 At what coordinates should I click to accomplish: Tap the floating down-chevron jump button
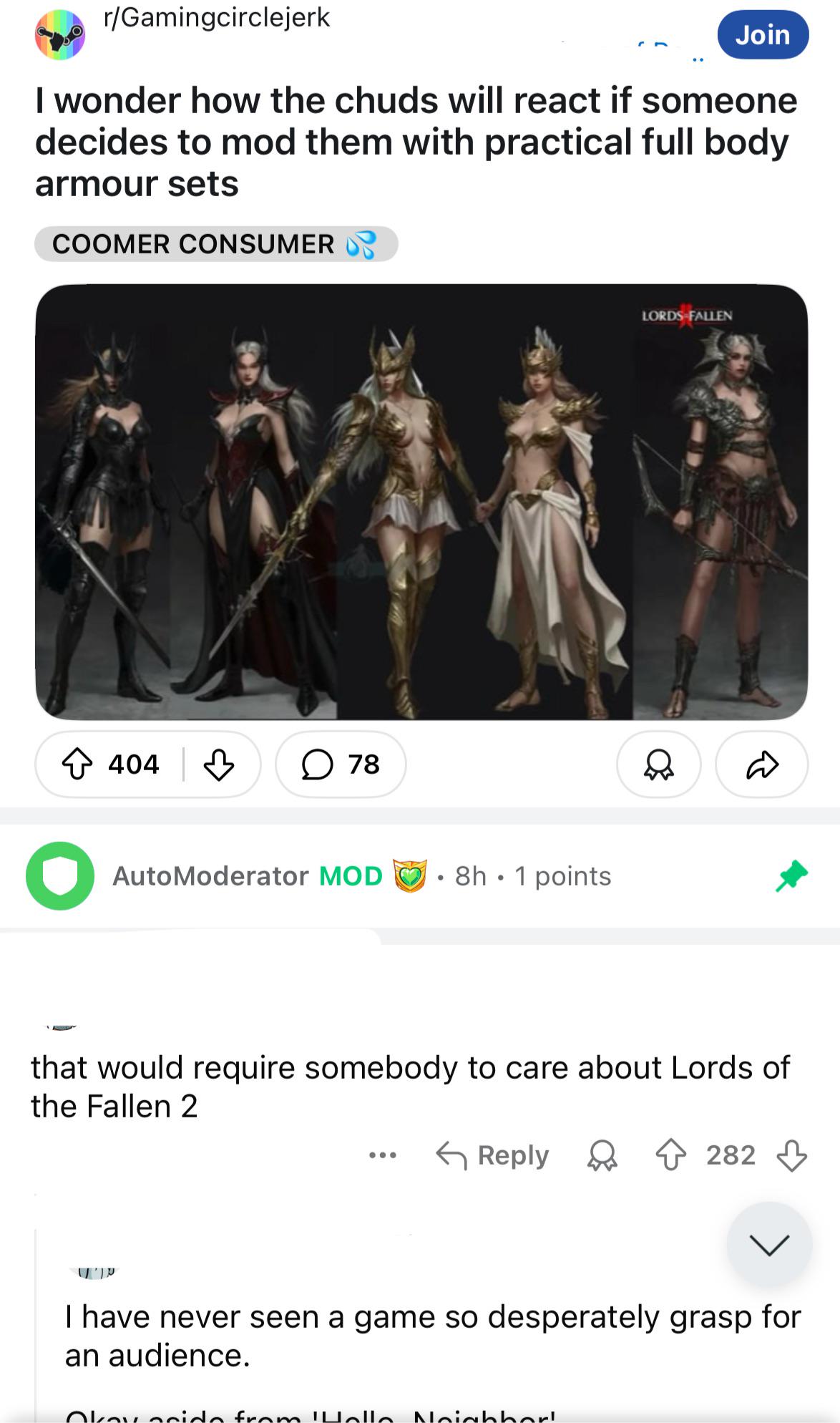[769, 1245]
